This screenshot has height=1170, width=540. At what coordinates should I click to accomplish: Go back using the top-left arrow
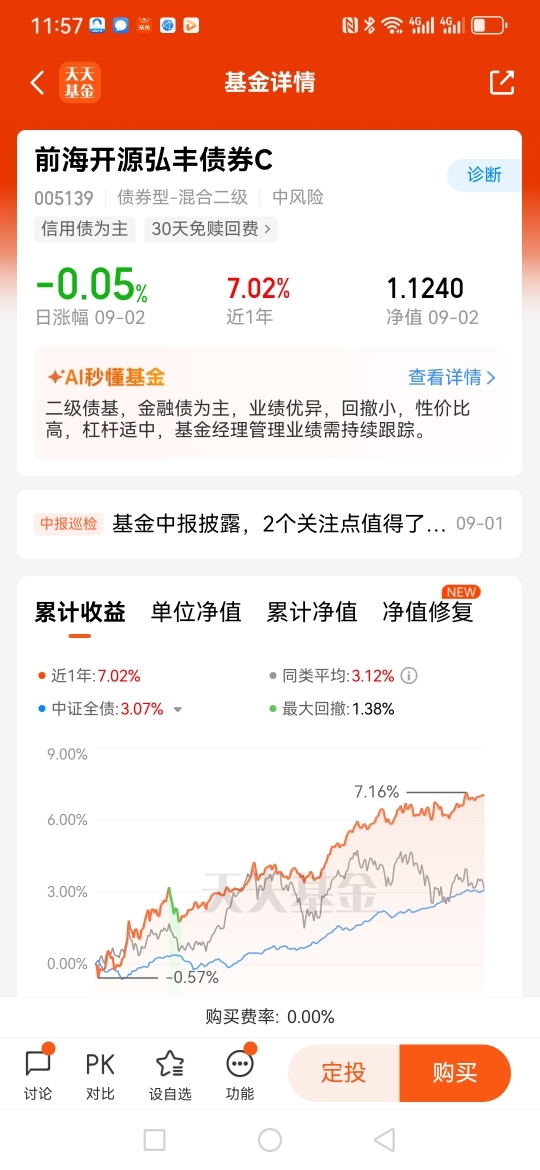click(x=38, y=82)
